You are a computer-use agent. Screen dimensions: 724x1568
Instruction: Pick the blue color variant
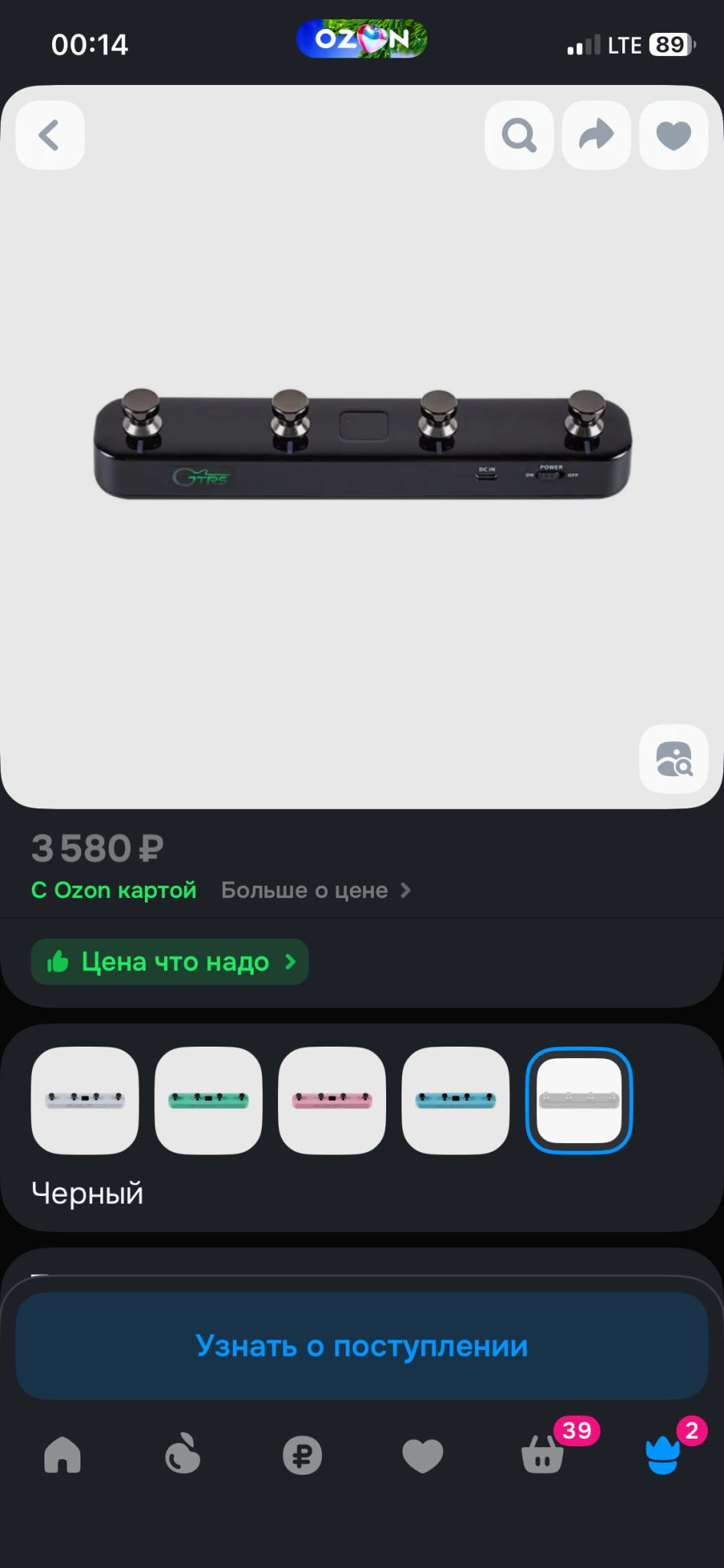tap(455, 1100)
